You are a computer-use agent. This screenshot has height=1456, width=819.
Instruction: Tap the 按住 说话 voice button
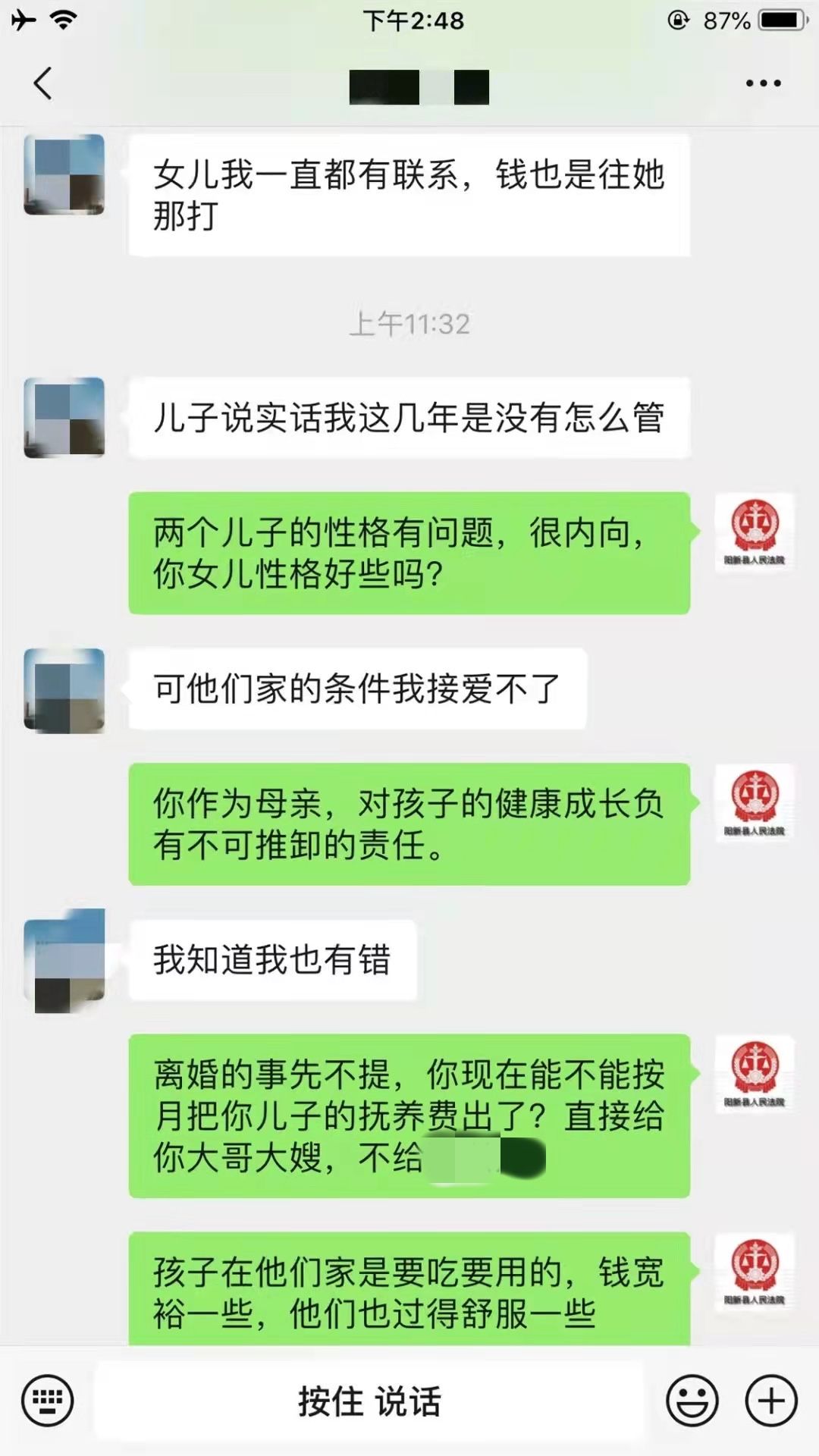click(369, 1401)
